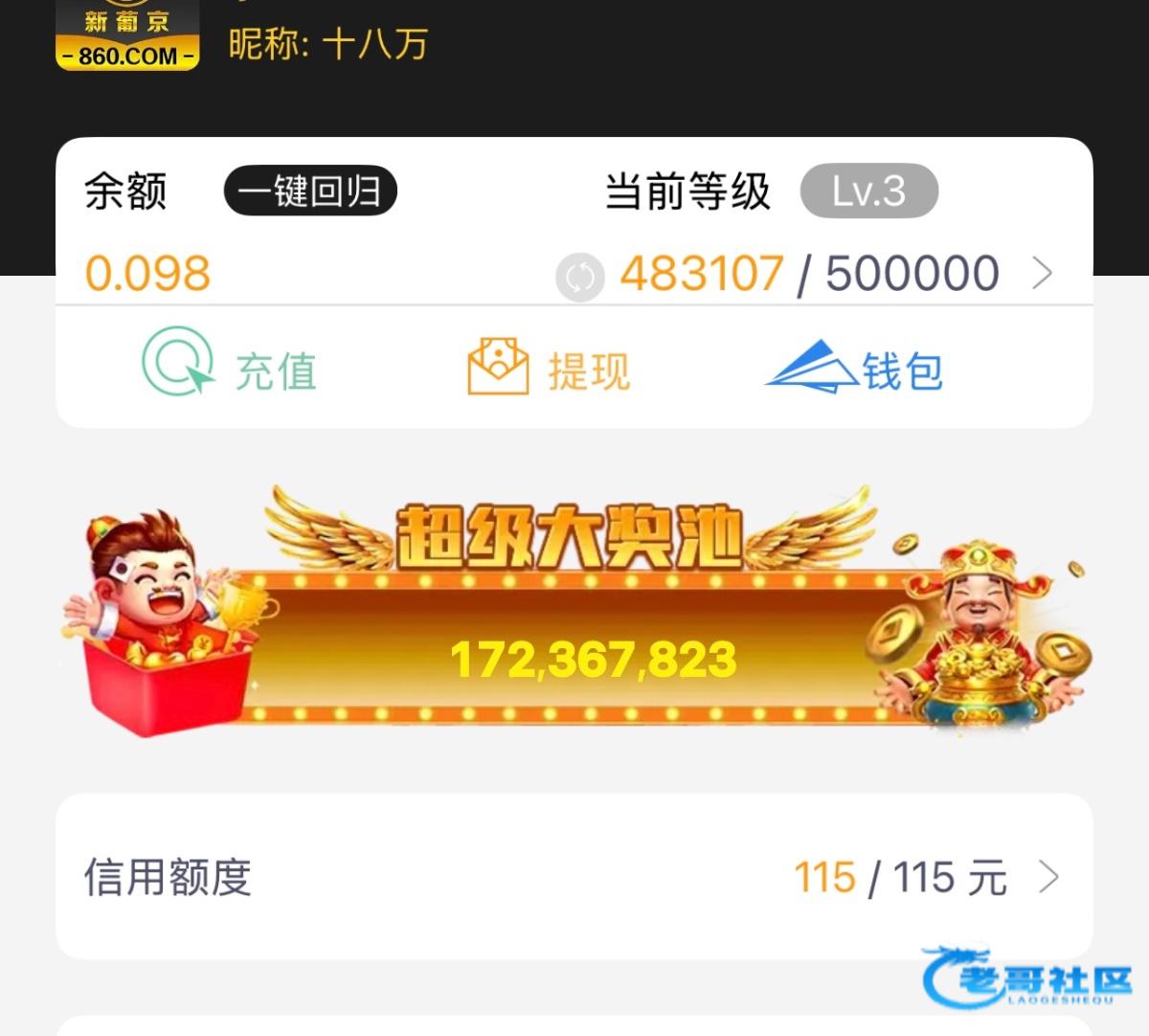The height and width of the screenshot is (1036, 1149).
Task: Open level progress details chevron
Action: [1043, 274]
